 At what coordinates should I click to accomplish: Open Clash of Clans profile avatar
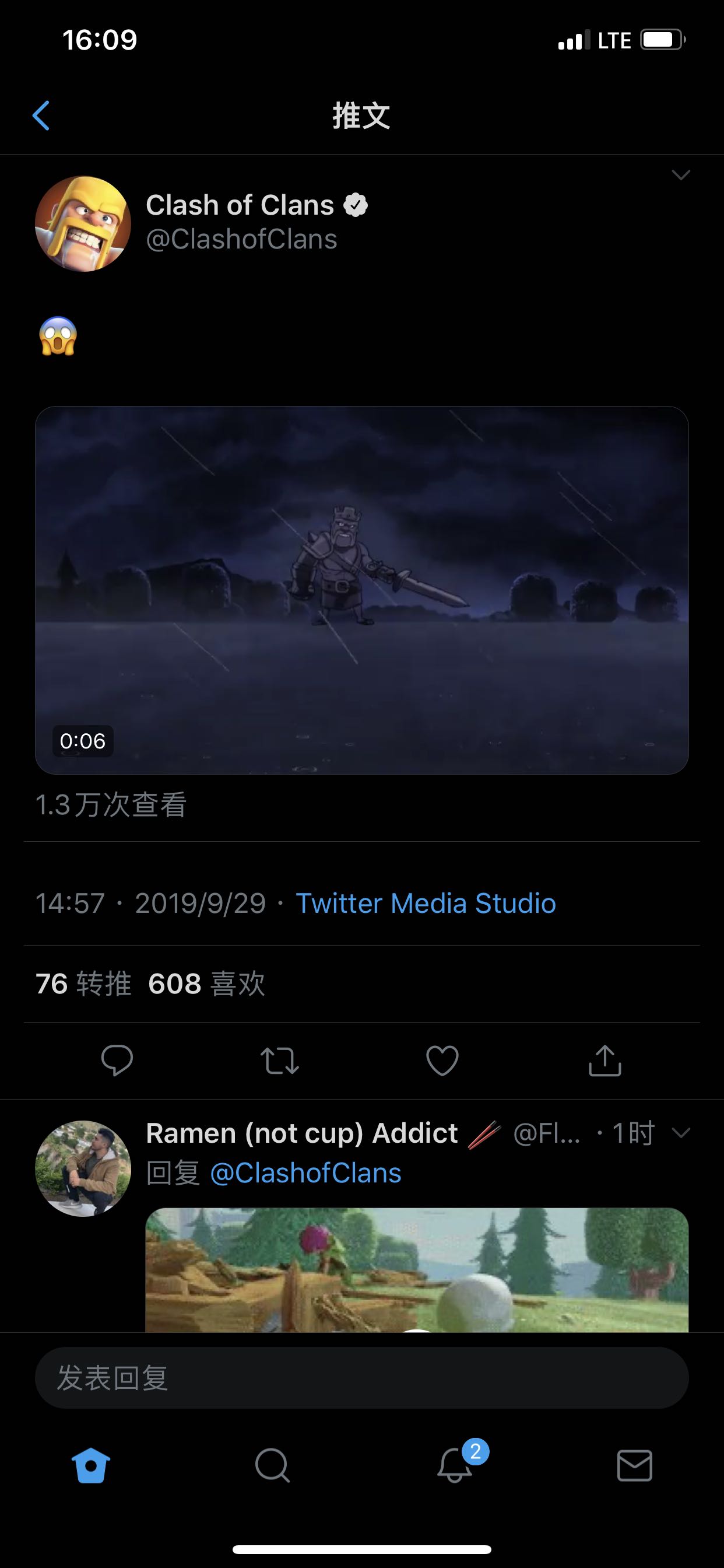click(x=83, y=224)
